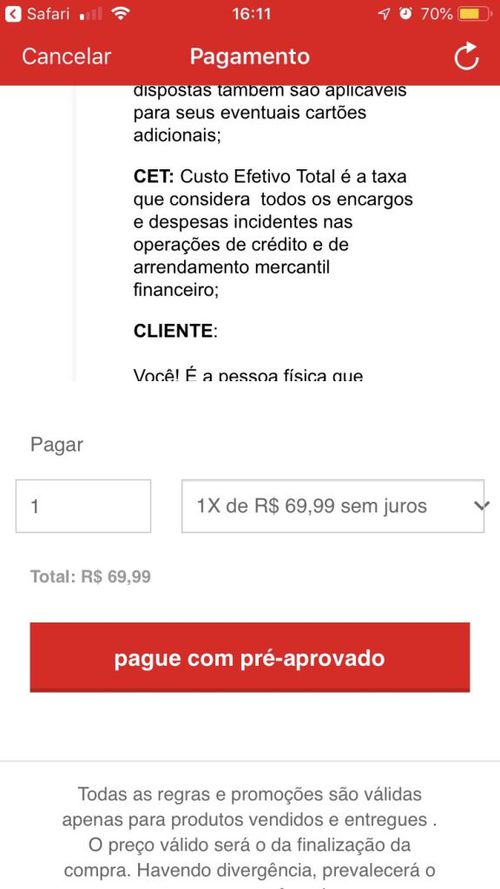Reload the payment page
The image size is (500, 889).
[467, 57]
